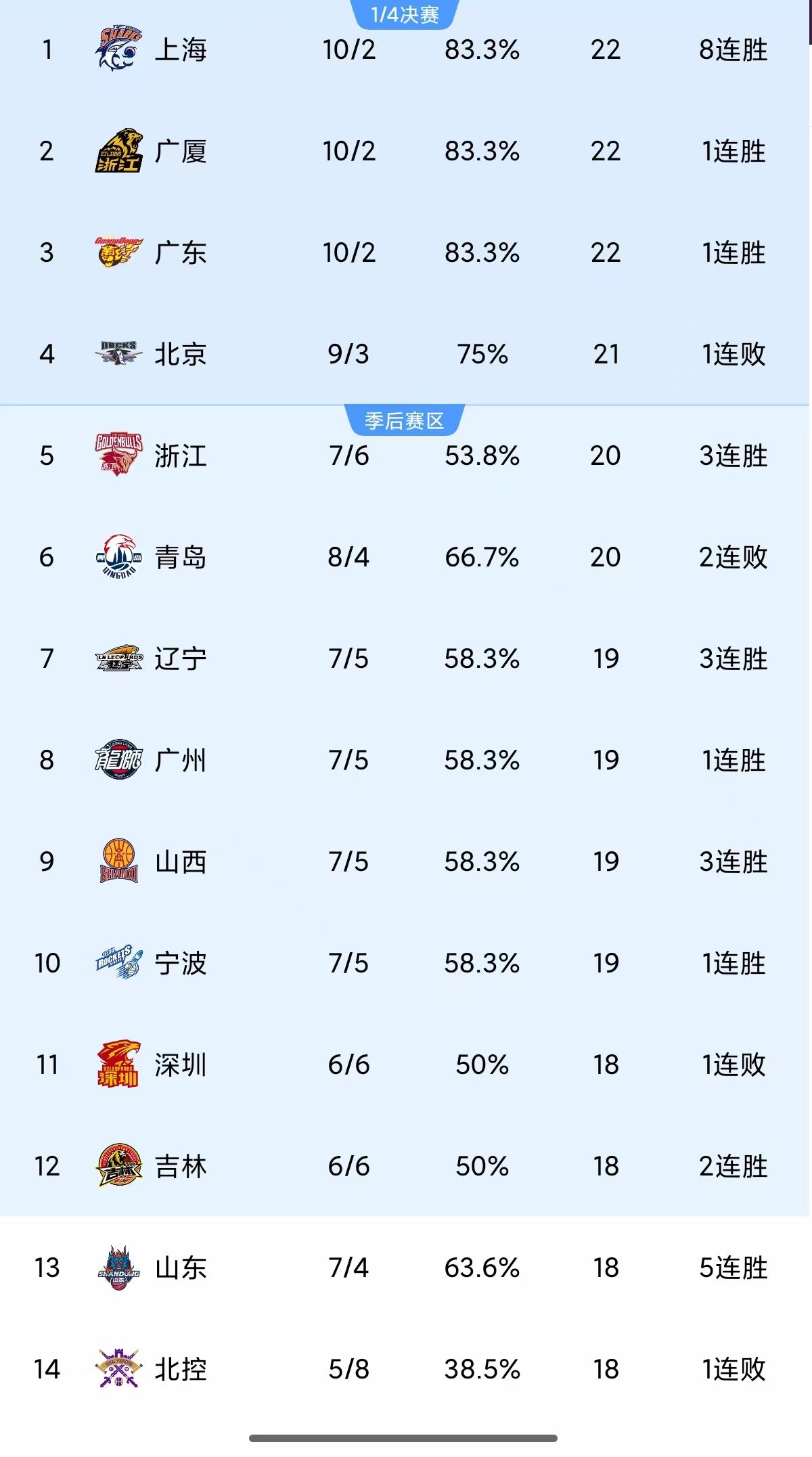Open the 上海 team row
812x1457 pixels.
tap(180, 50)
